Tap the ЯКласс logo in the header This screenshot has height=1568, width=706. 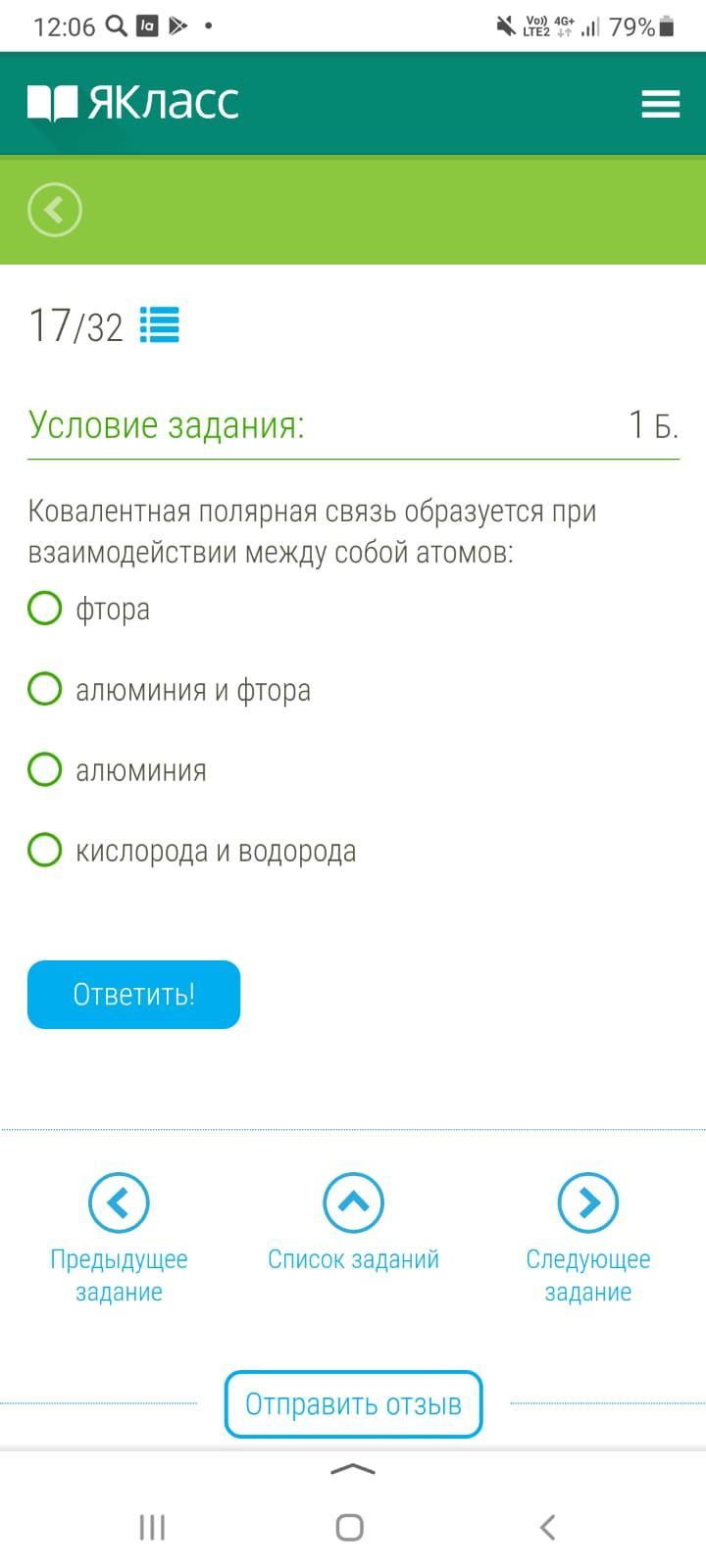pyautogui.click(x=133, y=103)
